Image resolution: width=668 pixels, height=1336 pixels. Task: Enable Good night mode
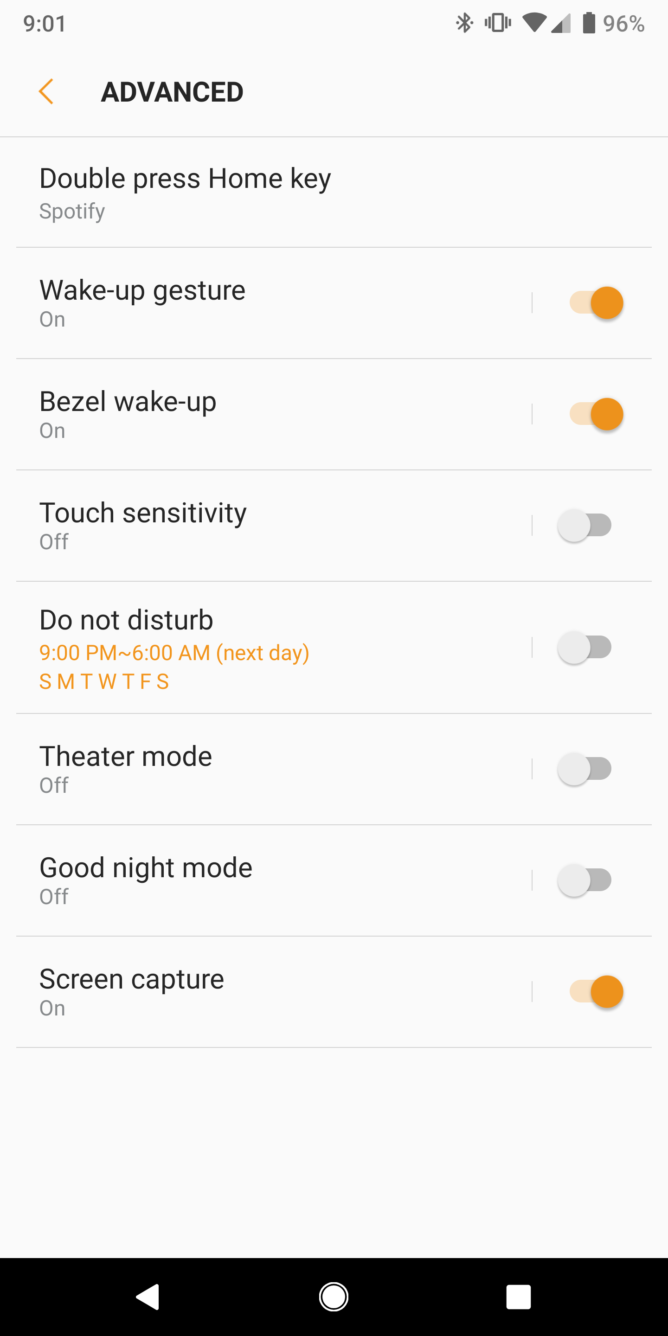pyautogui.click(x=585, y=881)
